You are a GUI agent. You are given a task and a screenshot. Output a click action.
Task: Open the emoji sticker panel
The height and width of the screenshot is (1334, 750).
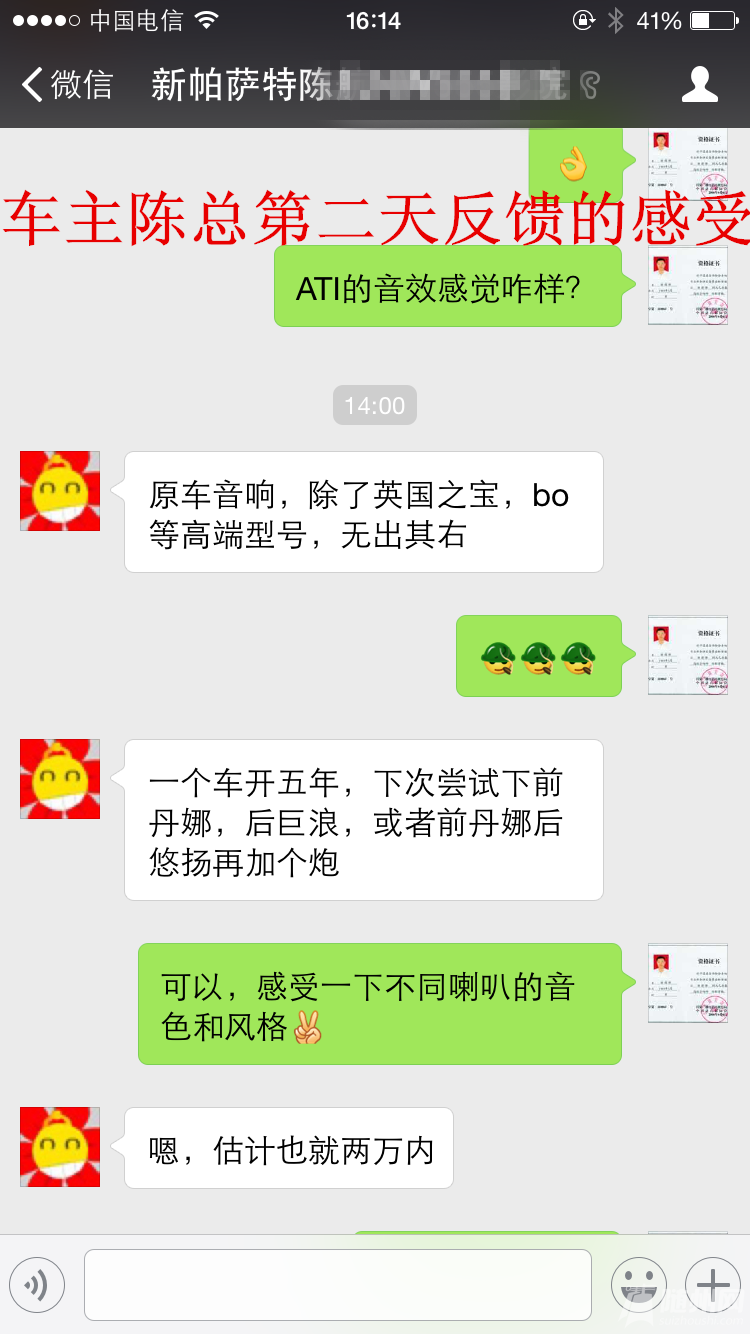[x=638, y=1285]
